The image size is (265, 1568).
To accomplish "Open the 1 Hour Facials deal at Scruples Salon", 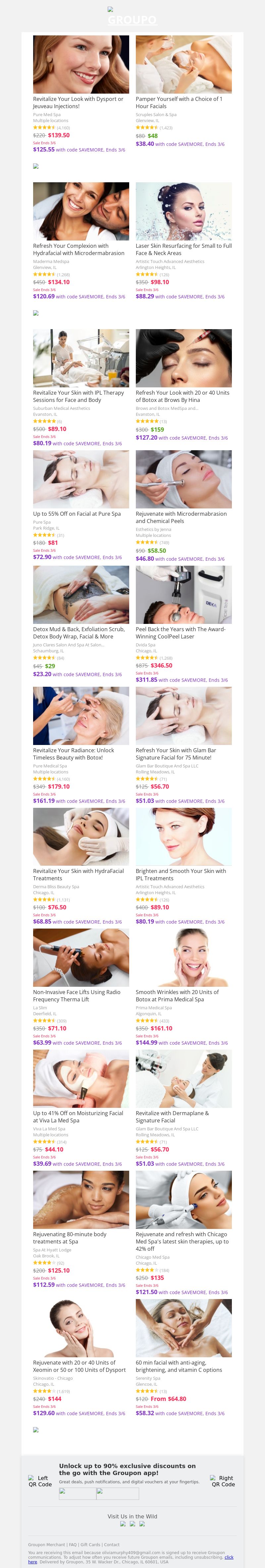I will pyautogui.click(x=179, y=102).
